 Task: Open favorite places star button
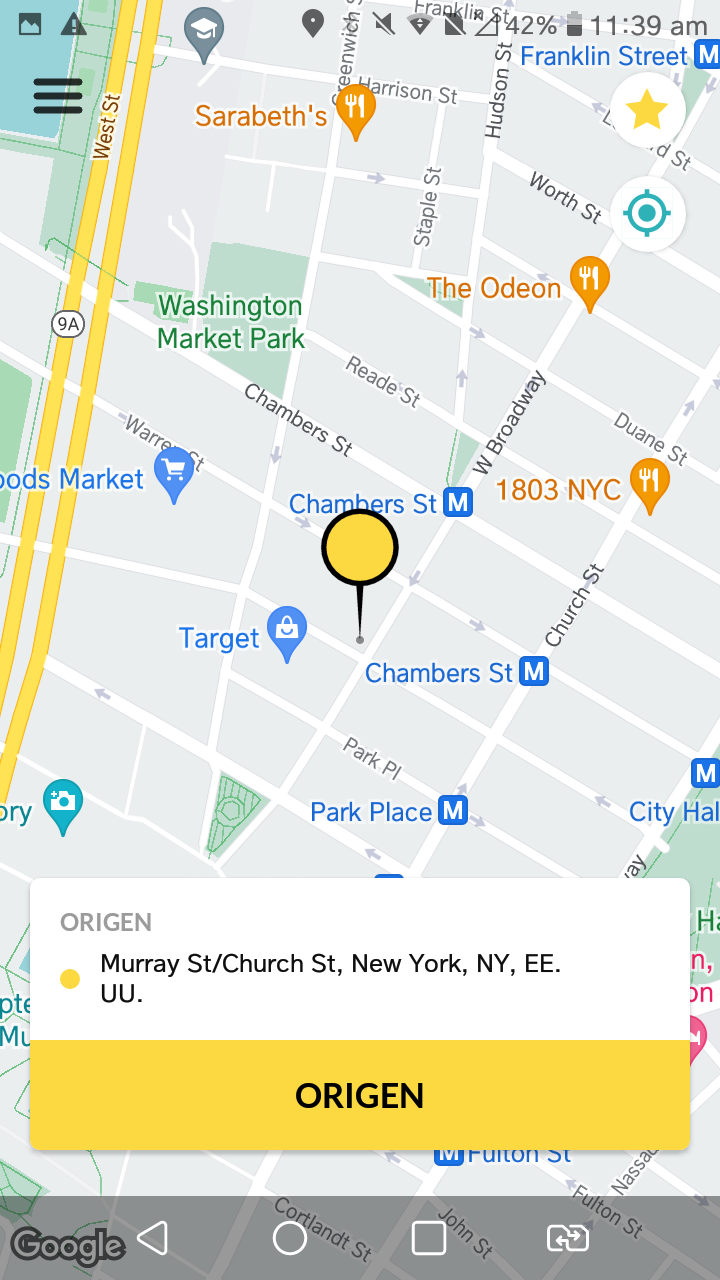[x=647, y=111]
